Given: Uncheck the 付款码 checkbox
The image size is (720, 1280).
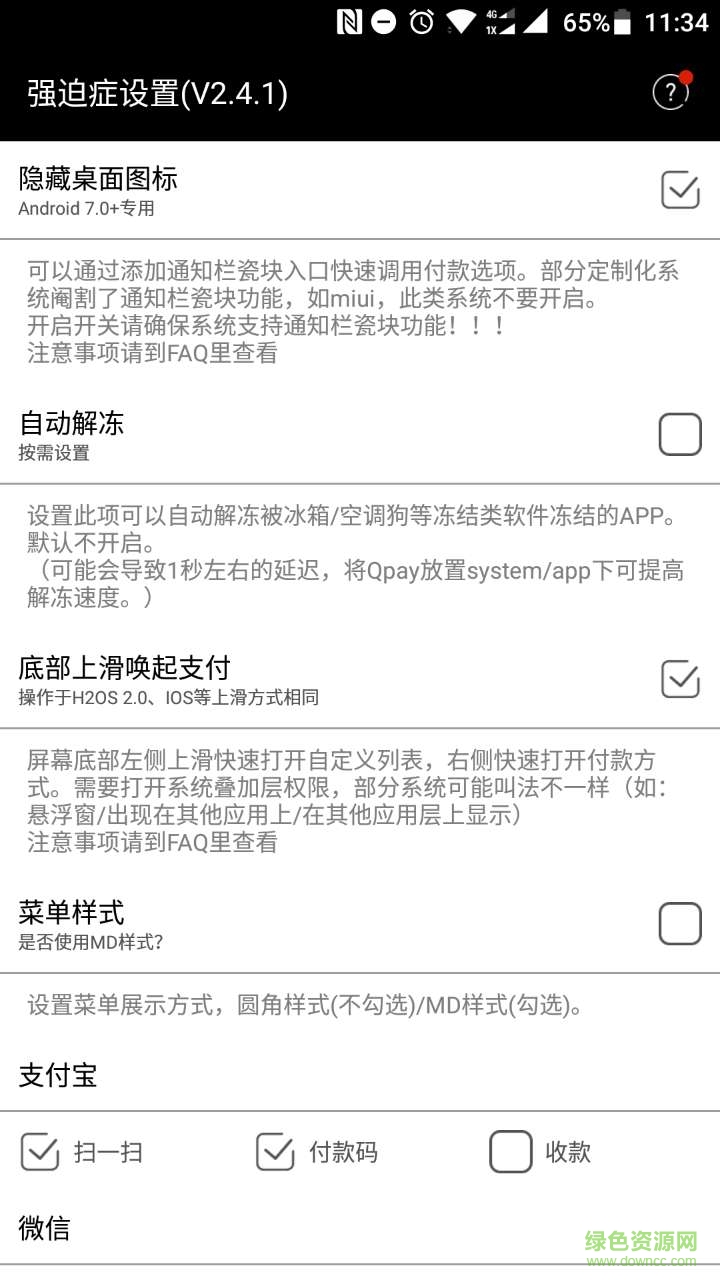Looking at the screenshot, I should point(275,1152).
